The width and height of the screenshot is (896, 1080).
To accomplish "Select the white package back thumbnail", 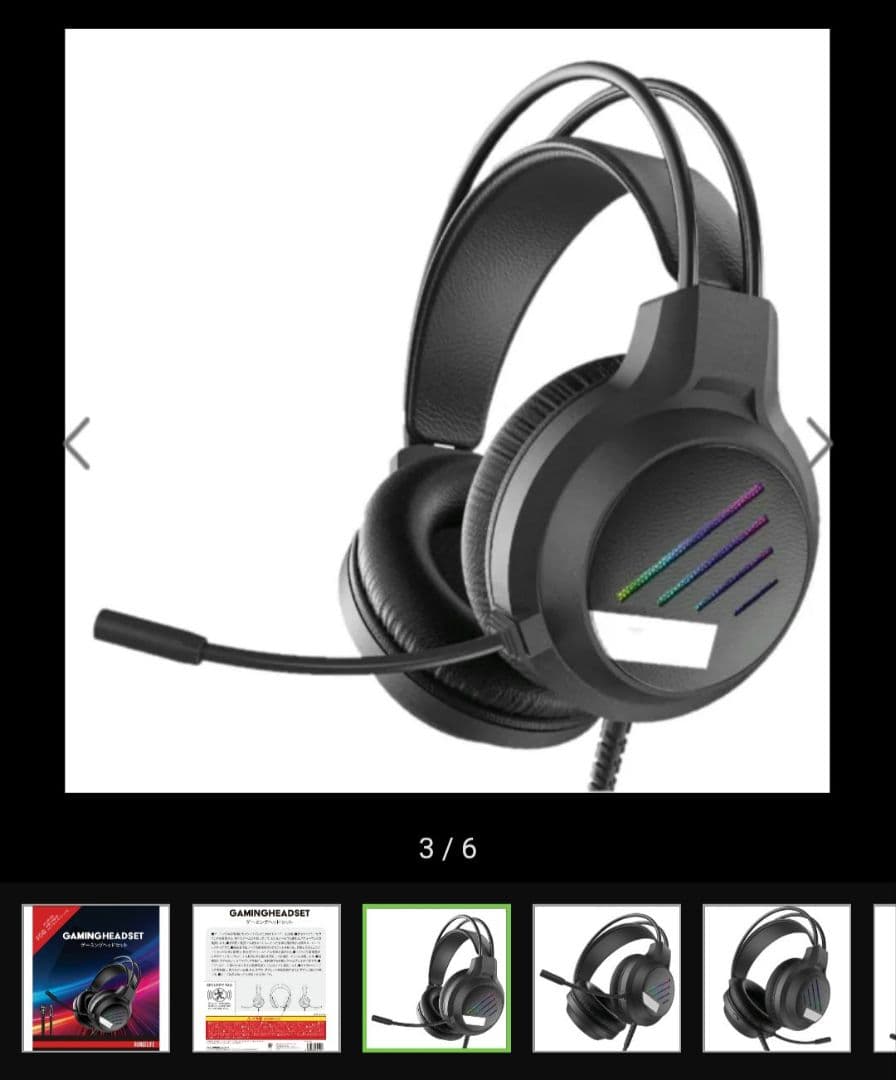I will pos(266,978).
